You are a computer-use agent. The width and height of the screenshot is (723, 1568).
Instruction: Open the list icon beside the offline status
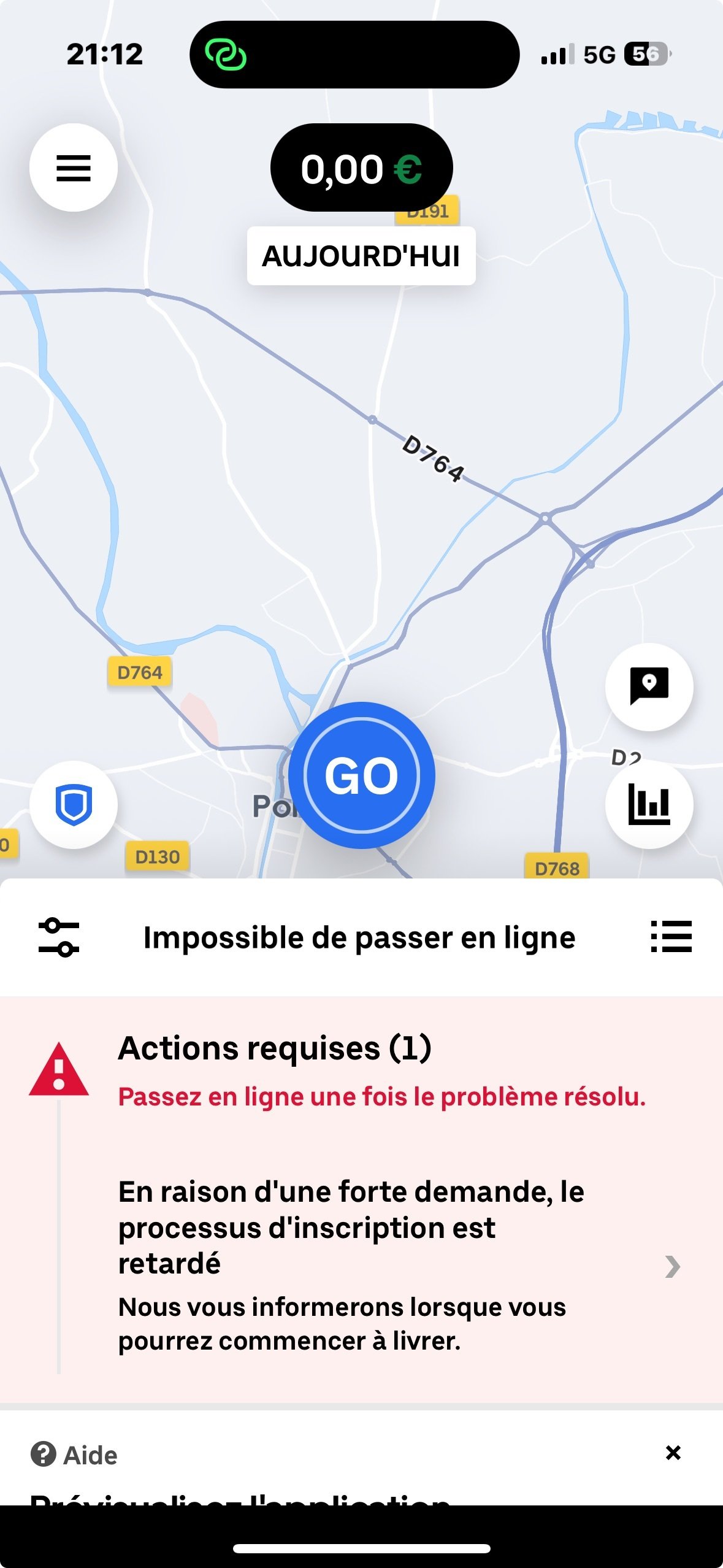671,937
